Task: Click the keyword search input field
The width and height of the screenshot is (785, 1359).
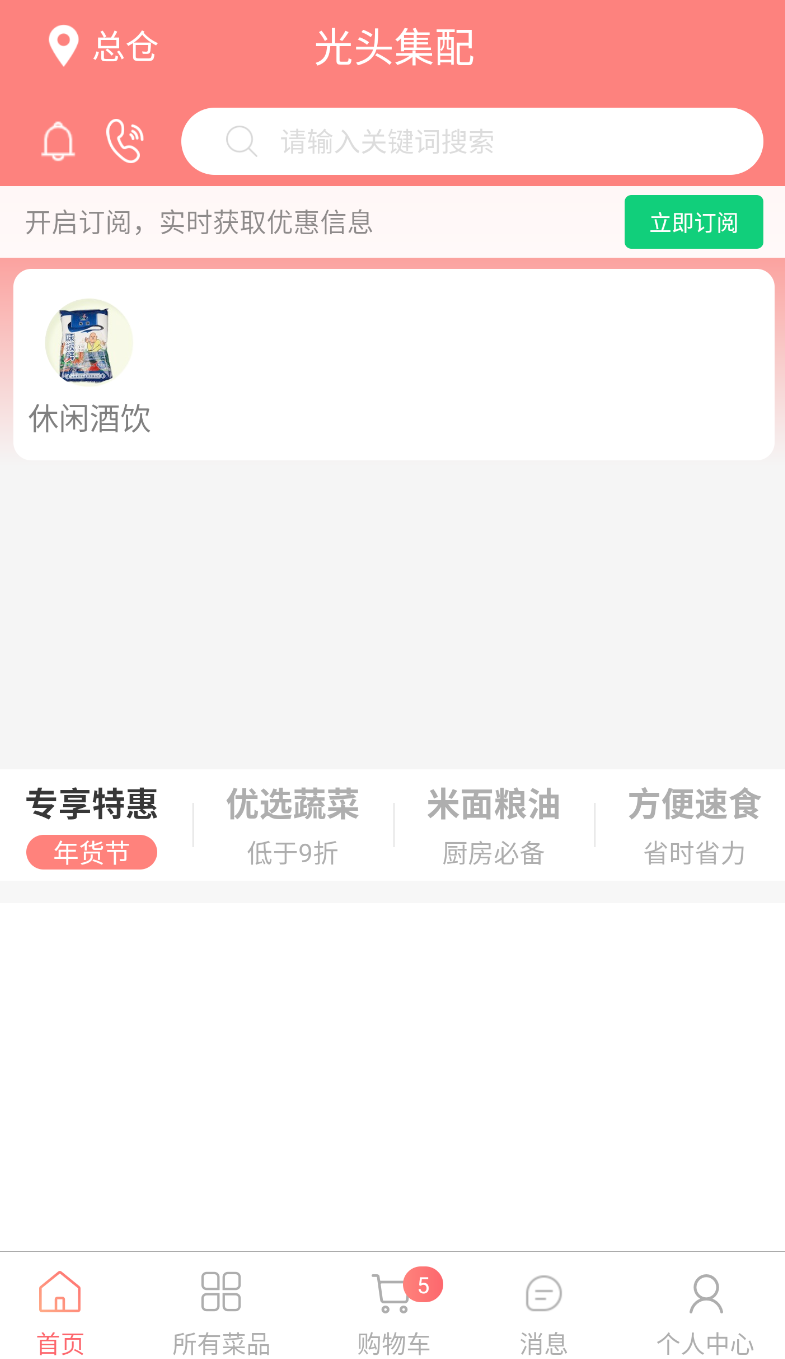Action: tap(471, 141)
